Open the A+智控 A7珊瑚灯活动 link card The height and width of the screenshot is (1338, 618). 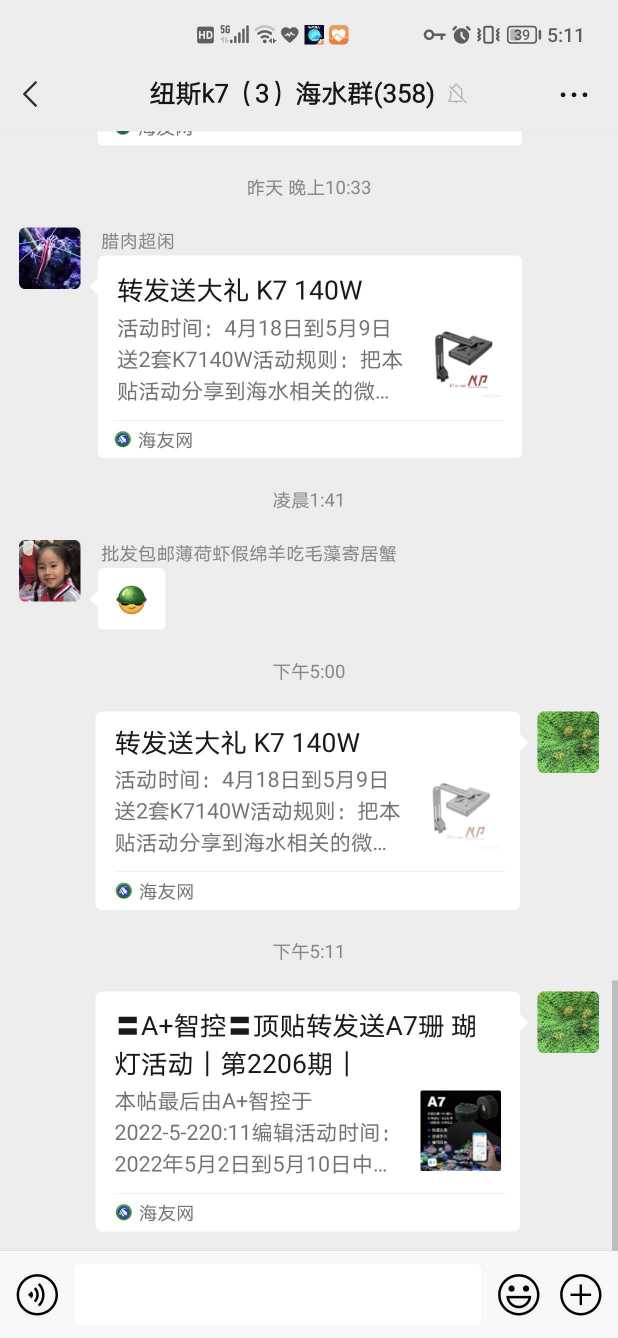tap(307, 1110)
